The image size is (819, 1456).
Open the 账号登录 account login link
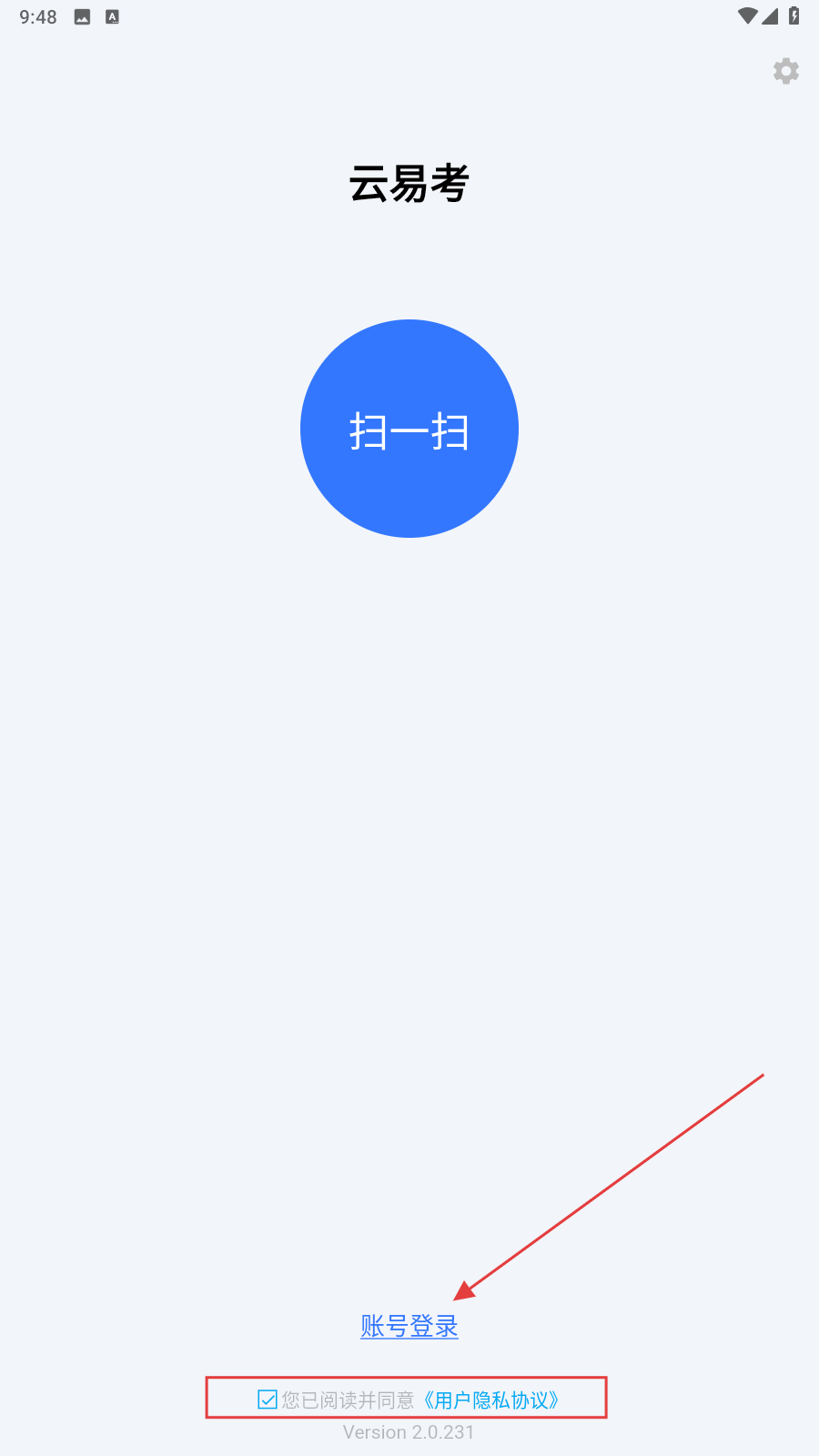[x=409, y=1326]
